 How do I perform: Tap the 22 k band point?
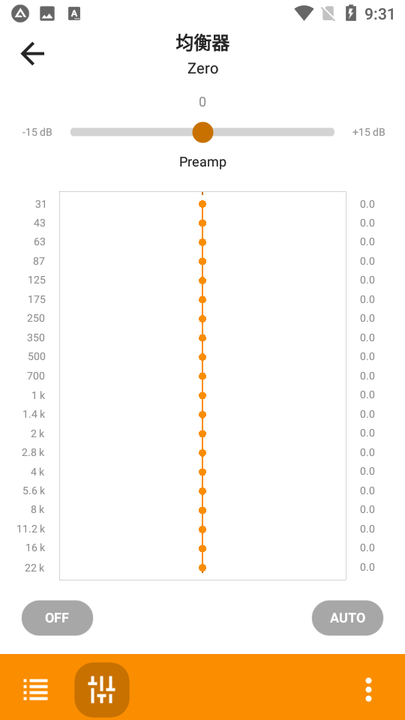pyautogui.click(x=202, y=568)
